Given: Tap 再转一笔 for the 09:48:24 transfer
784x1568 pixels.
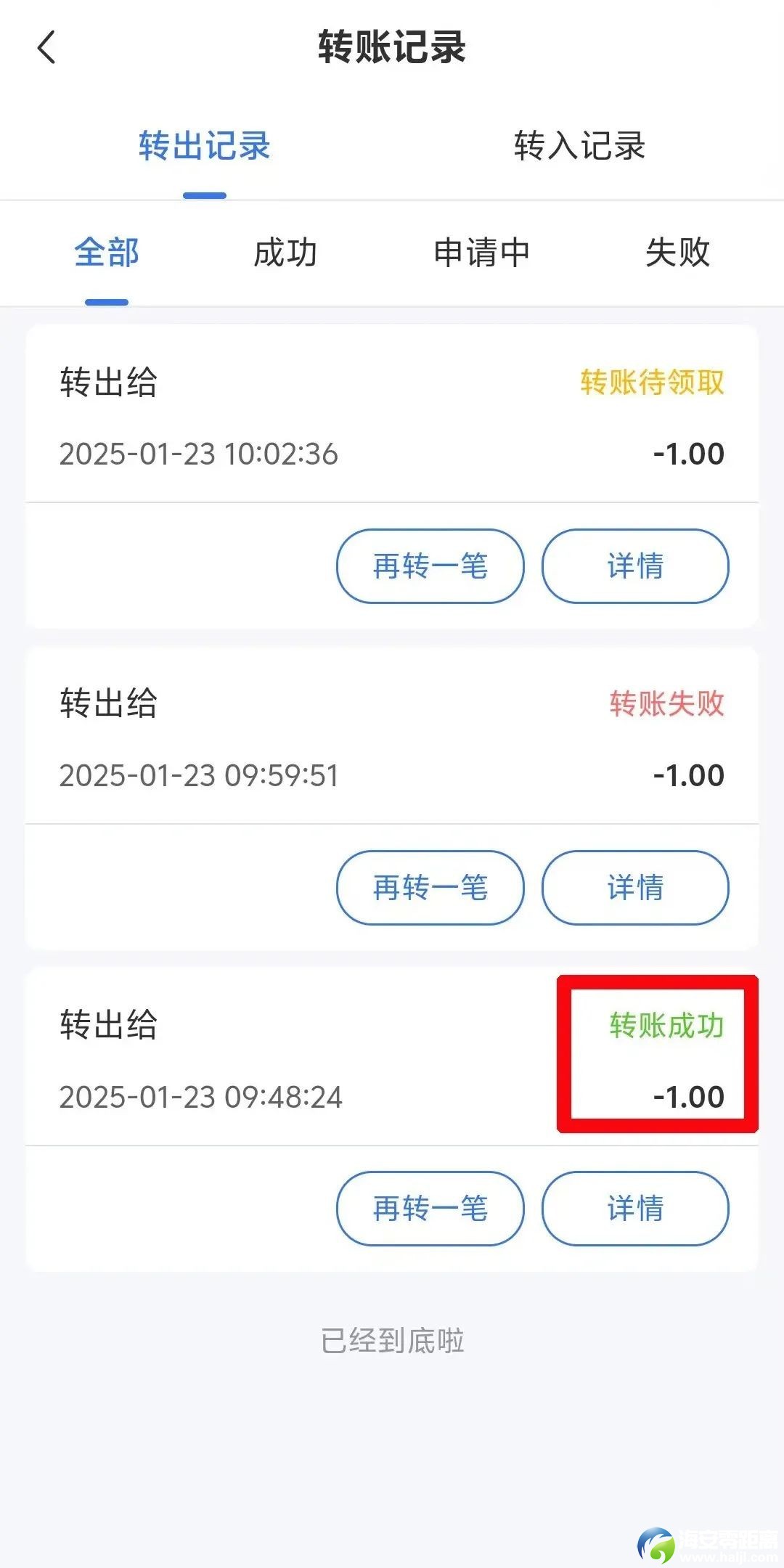Looking at the screenshot, I should click(430, 1209).
